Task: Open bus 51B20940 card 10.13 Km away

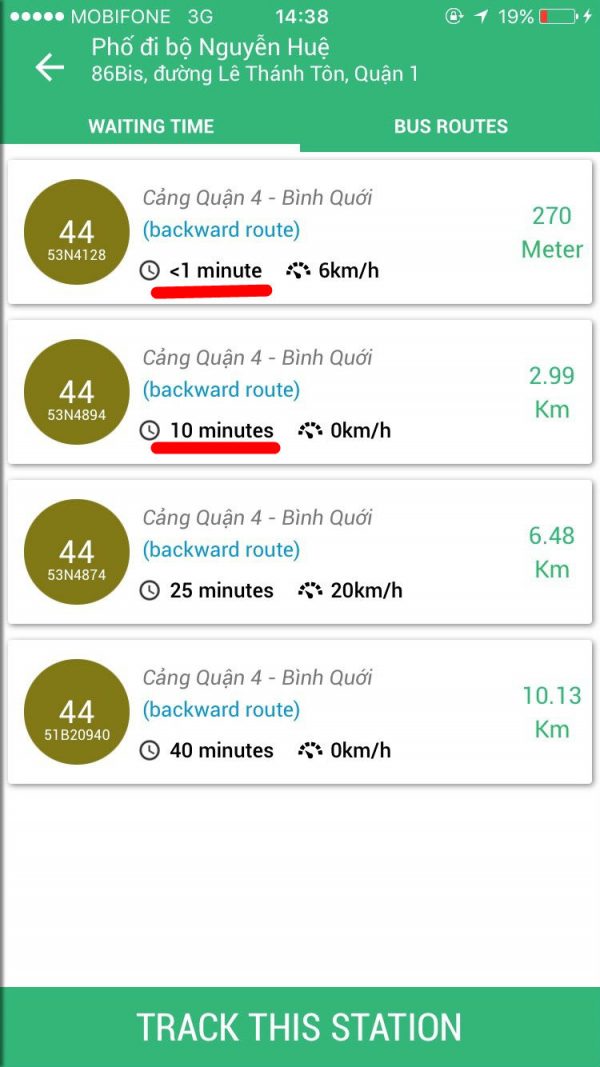Action: (299, 712)
